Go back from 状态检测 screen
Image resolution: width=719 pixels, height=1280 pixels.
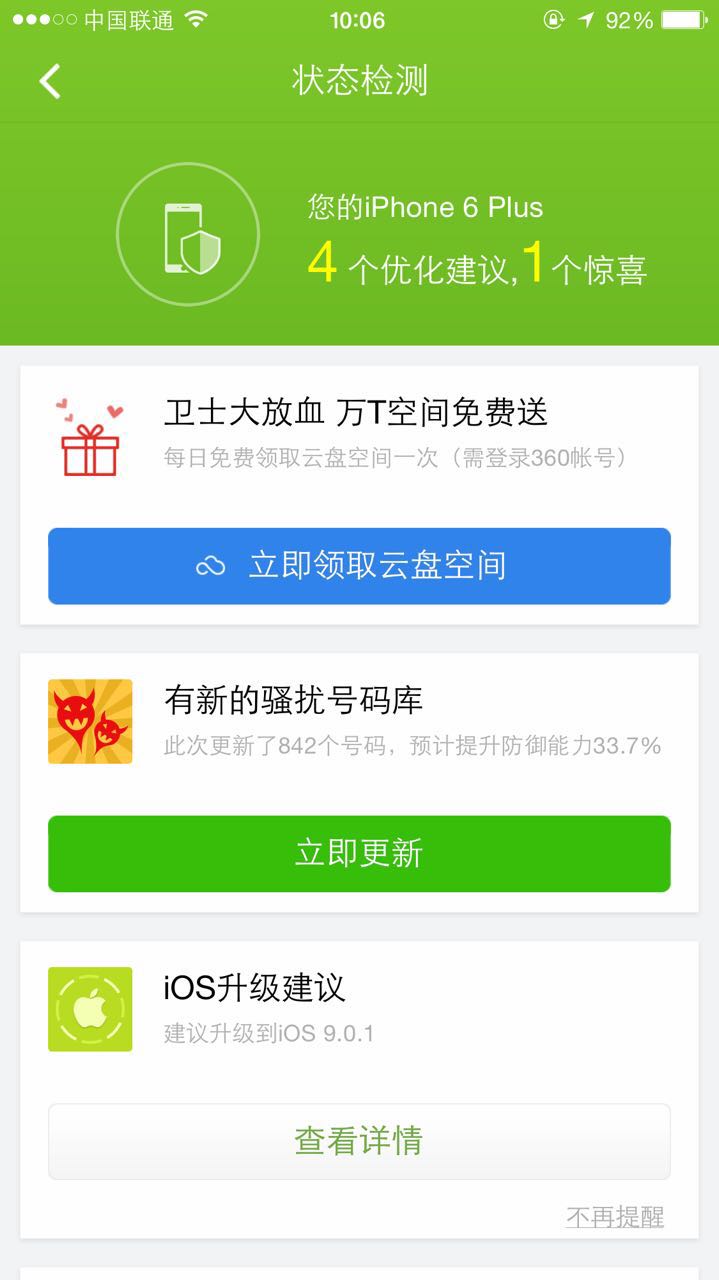[x=50, y=81]
